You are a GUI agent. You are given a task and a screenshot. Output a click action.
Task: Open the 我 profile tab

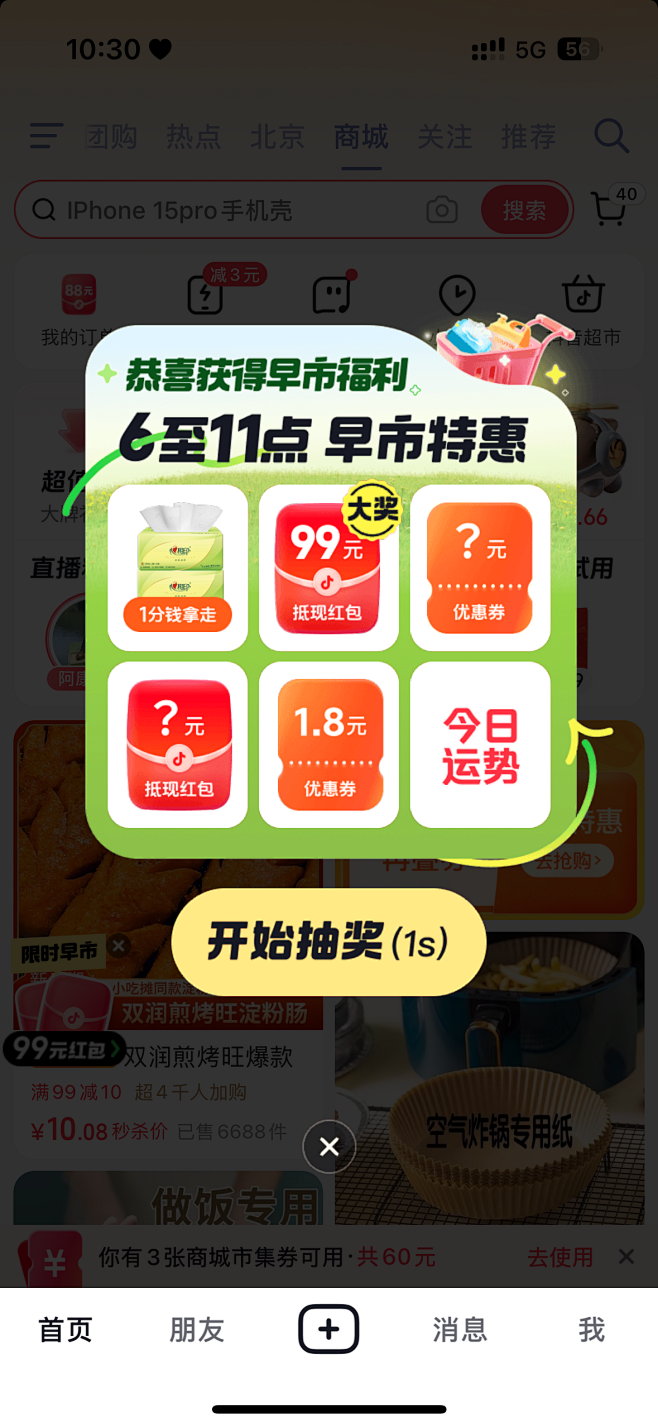[x=591, y=1329]
